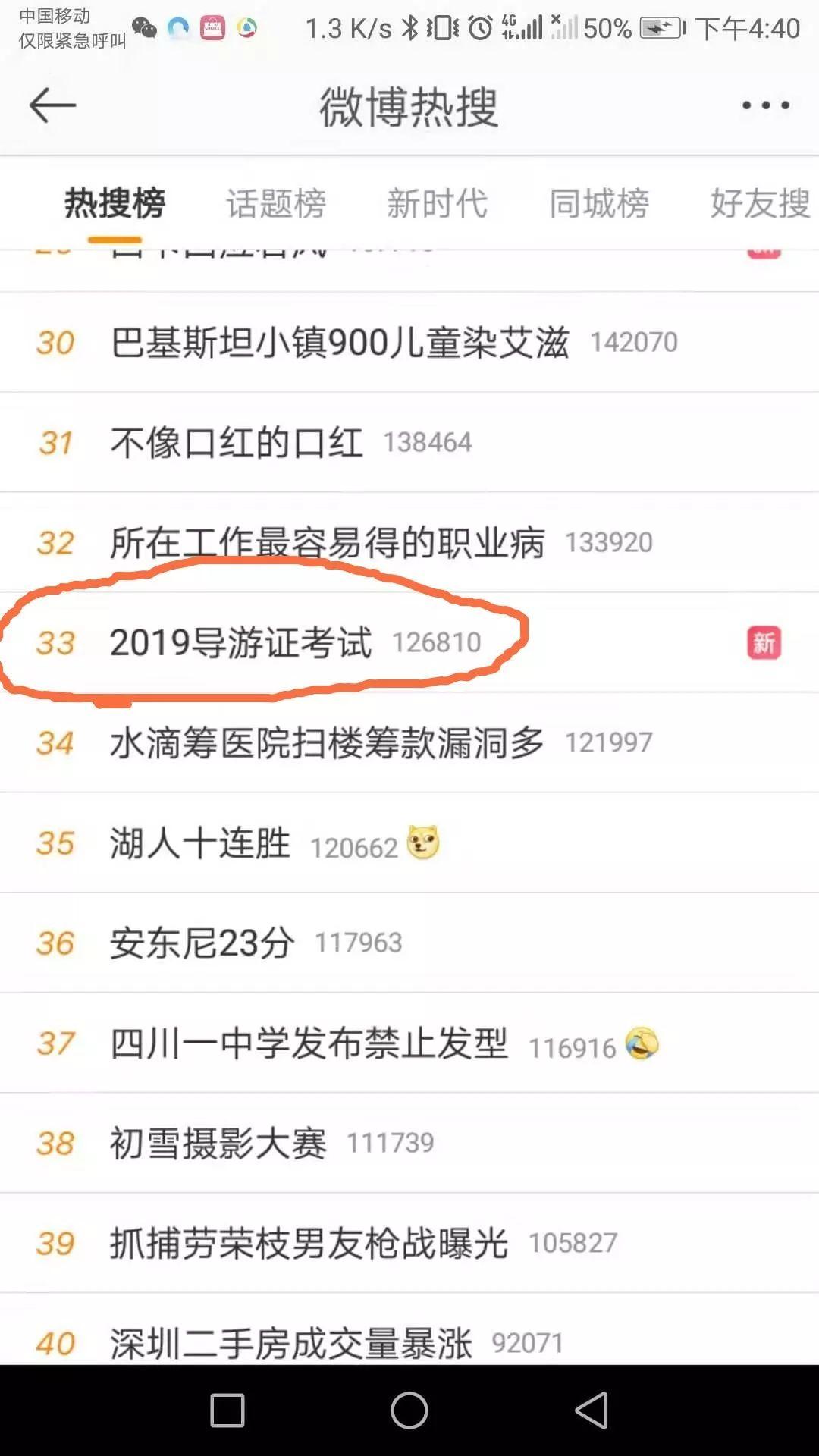Tap the system home button
Screen dimensions: 819x1456
409,1410
